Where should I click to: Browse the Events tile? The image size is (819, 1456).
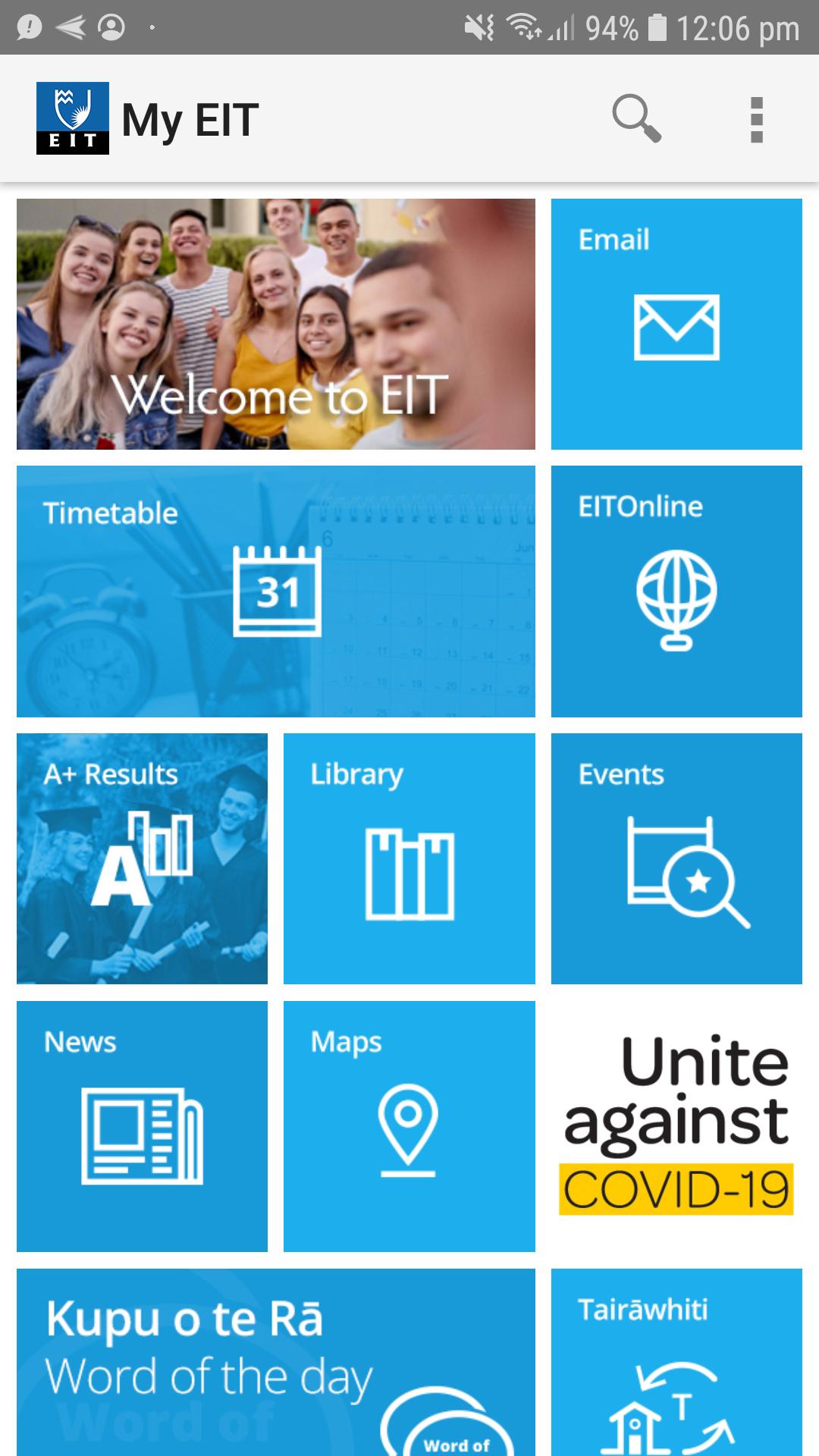(x=676, y=858)
